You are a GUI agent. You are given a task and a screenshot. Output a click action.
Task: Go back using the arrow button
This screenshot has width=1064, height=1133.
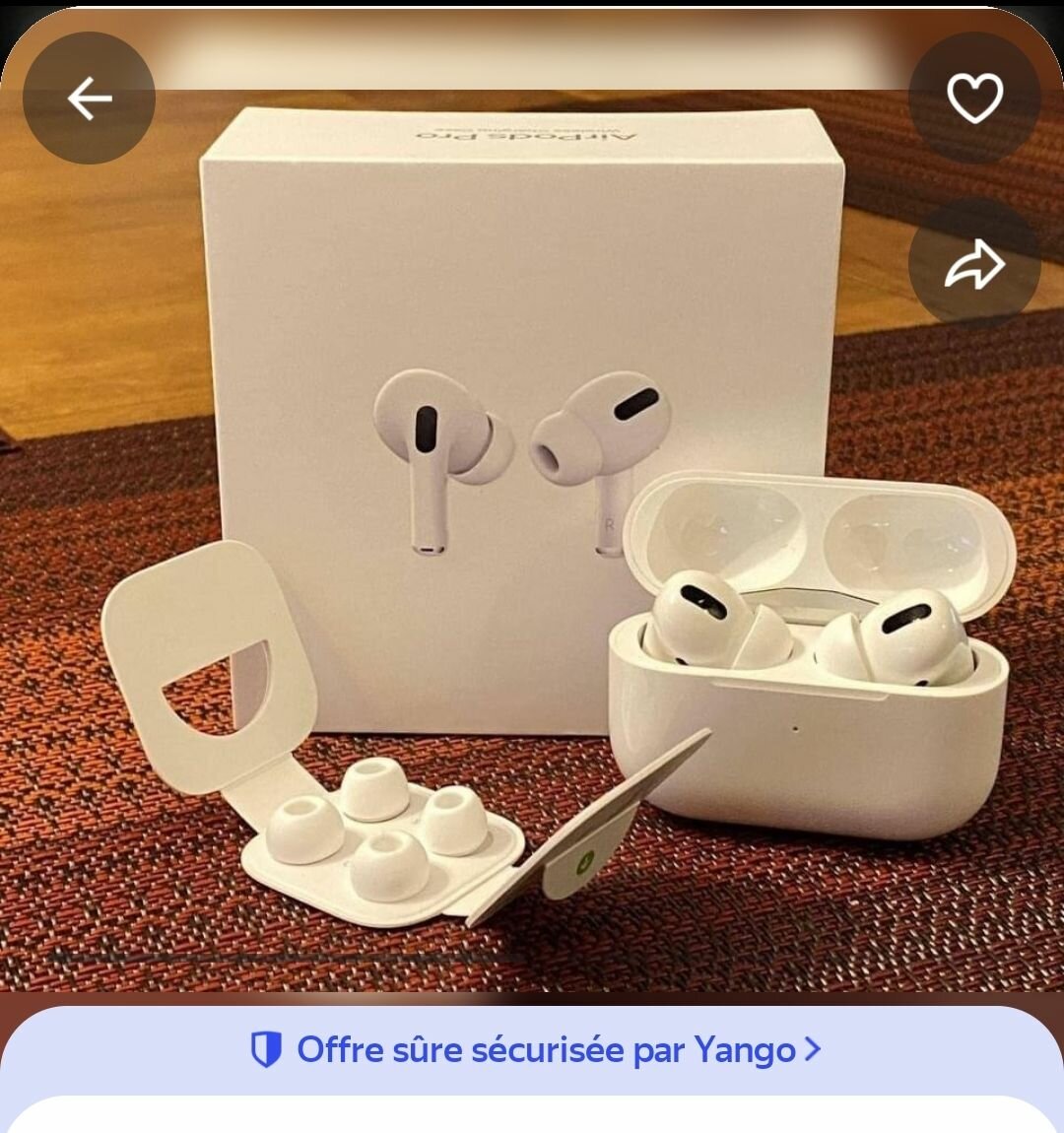[x=89, y=99]
